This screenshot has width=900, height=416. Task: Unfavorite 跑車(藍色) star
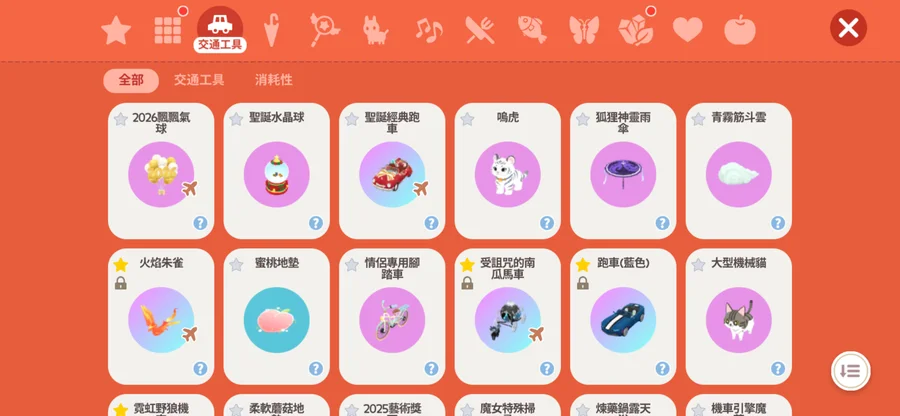point(582,265)
